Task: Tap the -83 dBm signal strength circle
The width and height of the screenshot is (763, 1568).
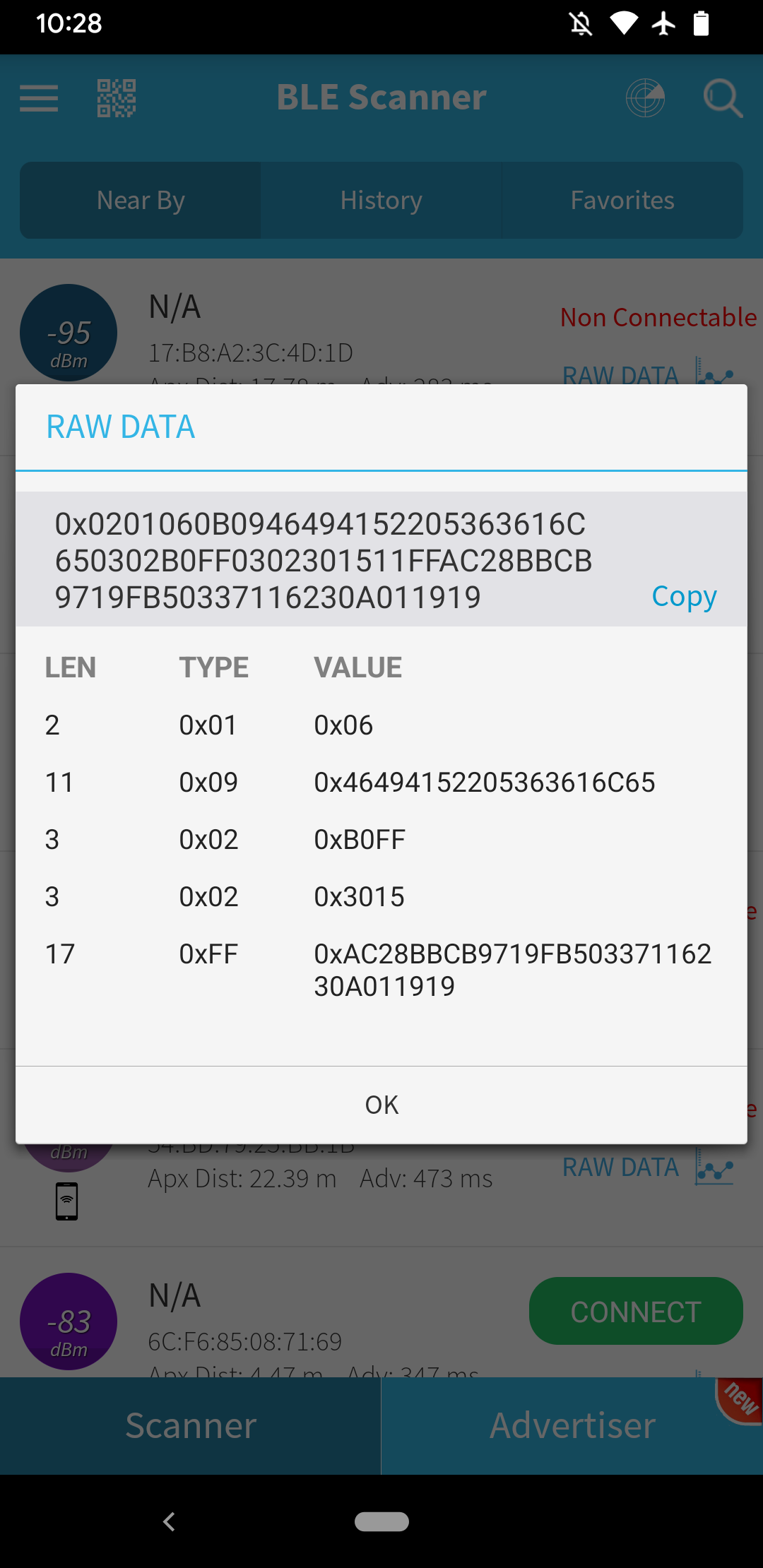Action: click(x=68, y=1321)
